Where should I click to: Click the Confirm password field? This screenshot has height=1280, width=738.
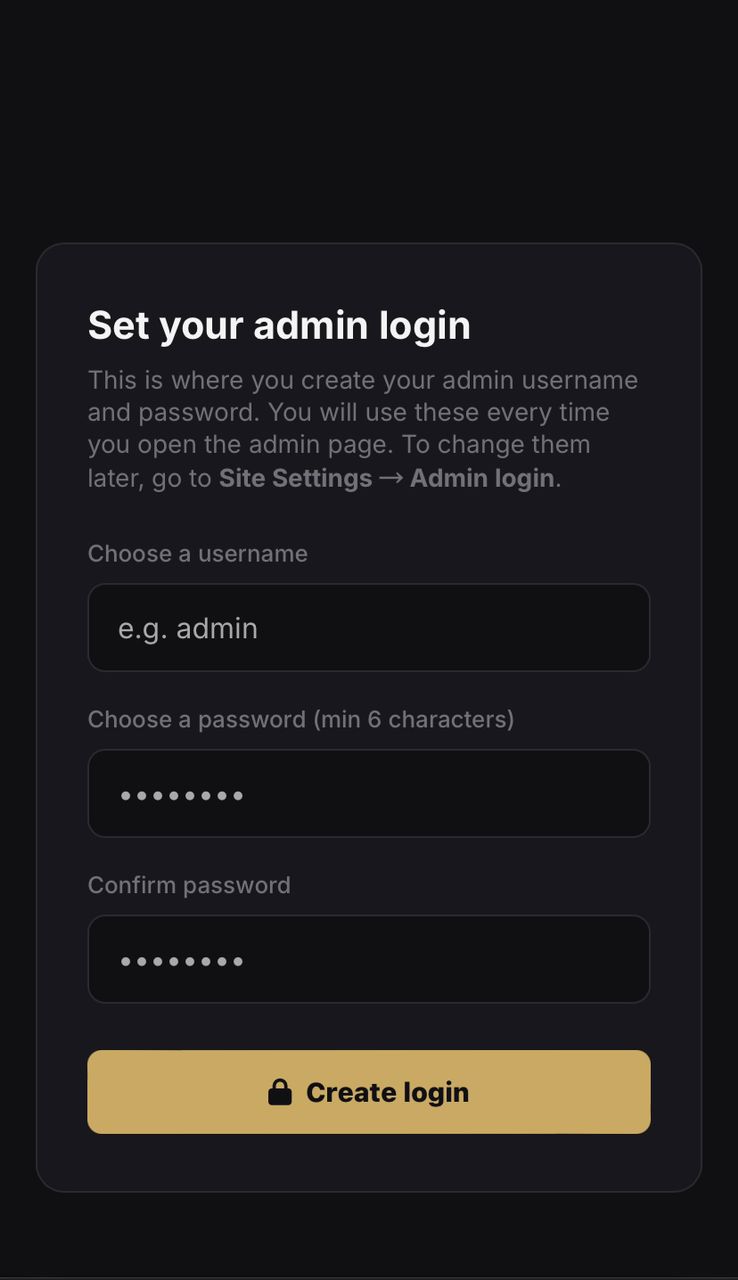tap(369, 958)
